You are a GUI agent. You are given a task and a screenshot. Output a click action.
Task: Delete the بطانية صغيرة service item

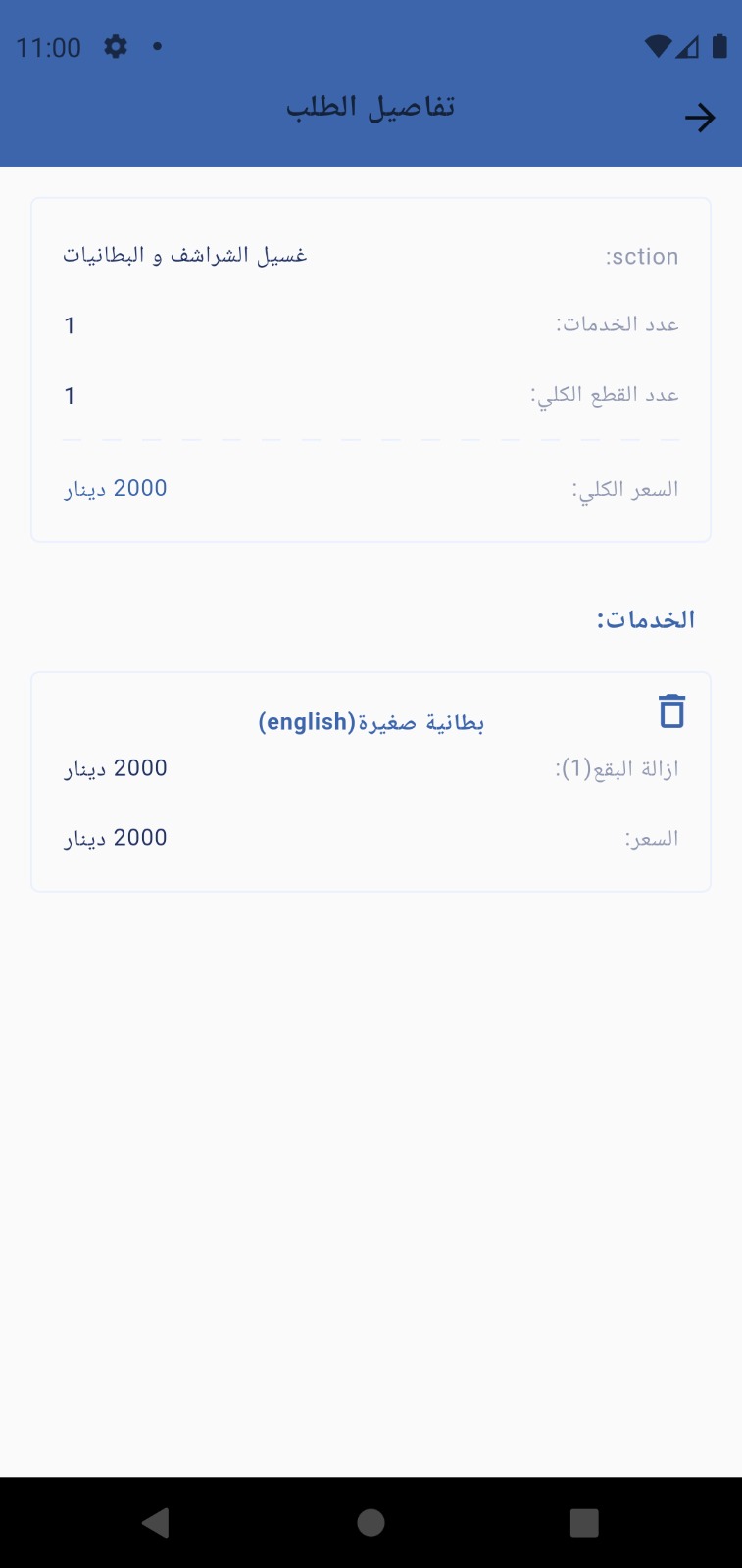[x=671, y=711]
